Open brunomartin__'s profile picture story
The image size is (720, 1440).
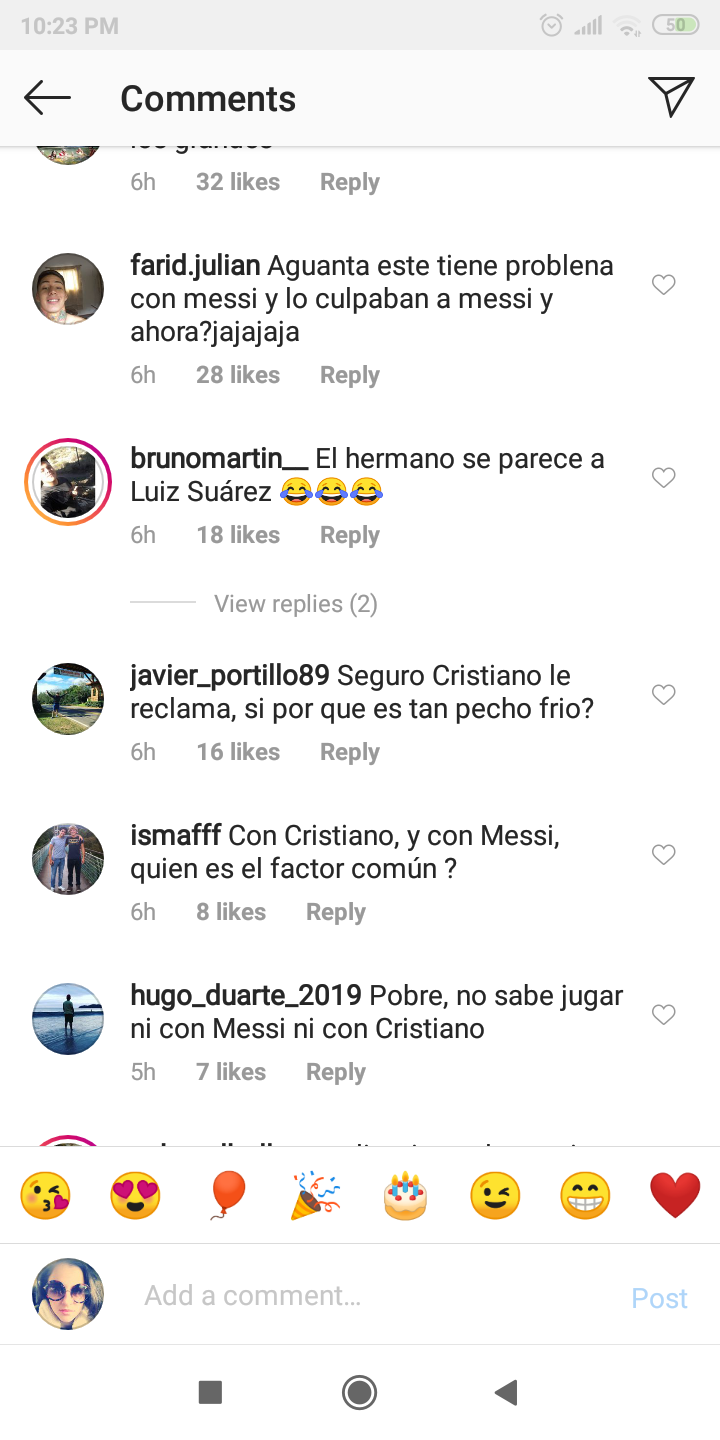click(x=68, y=482)
